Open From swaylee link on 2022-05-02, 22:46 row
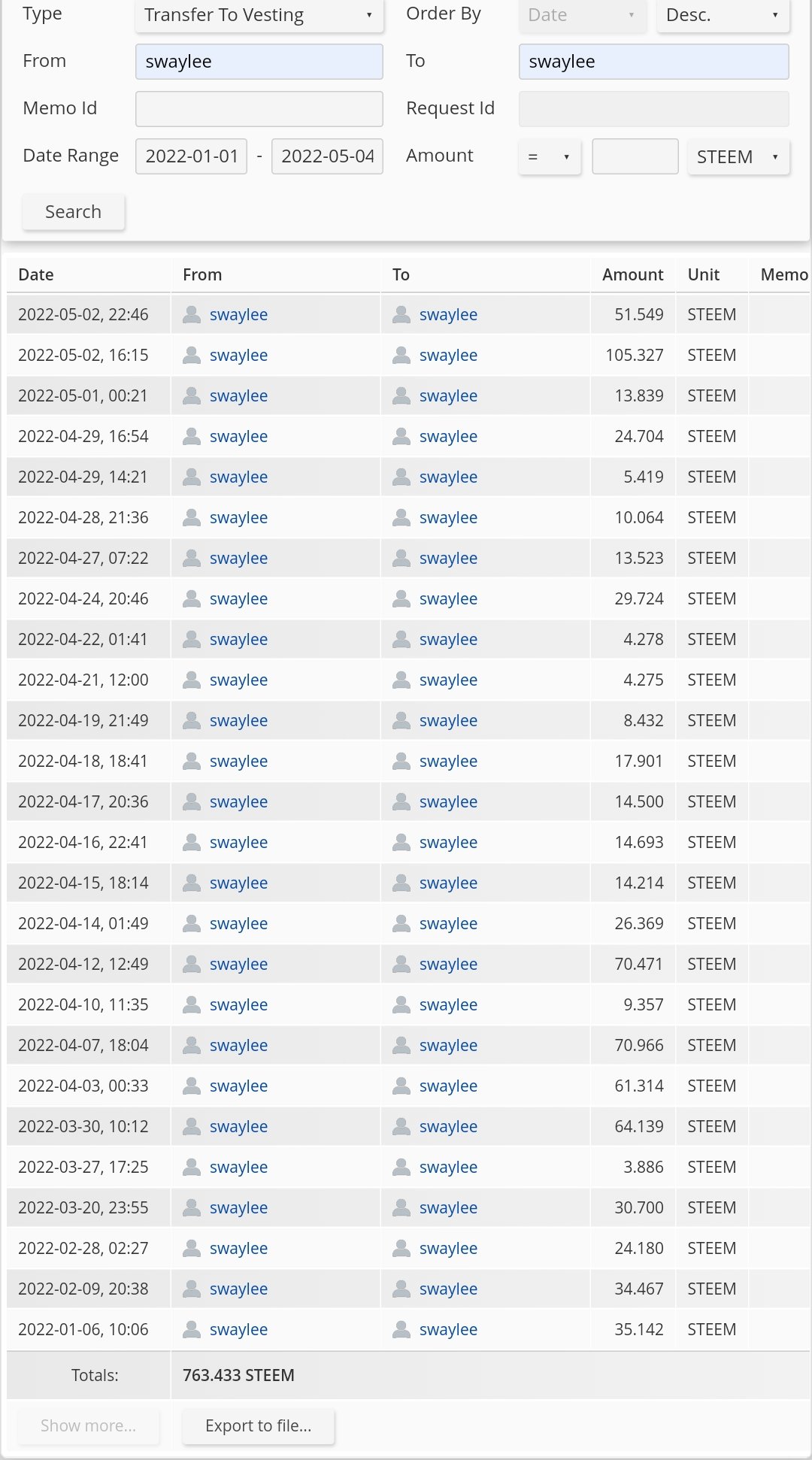 click(x=238, y=315)
